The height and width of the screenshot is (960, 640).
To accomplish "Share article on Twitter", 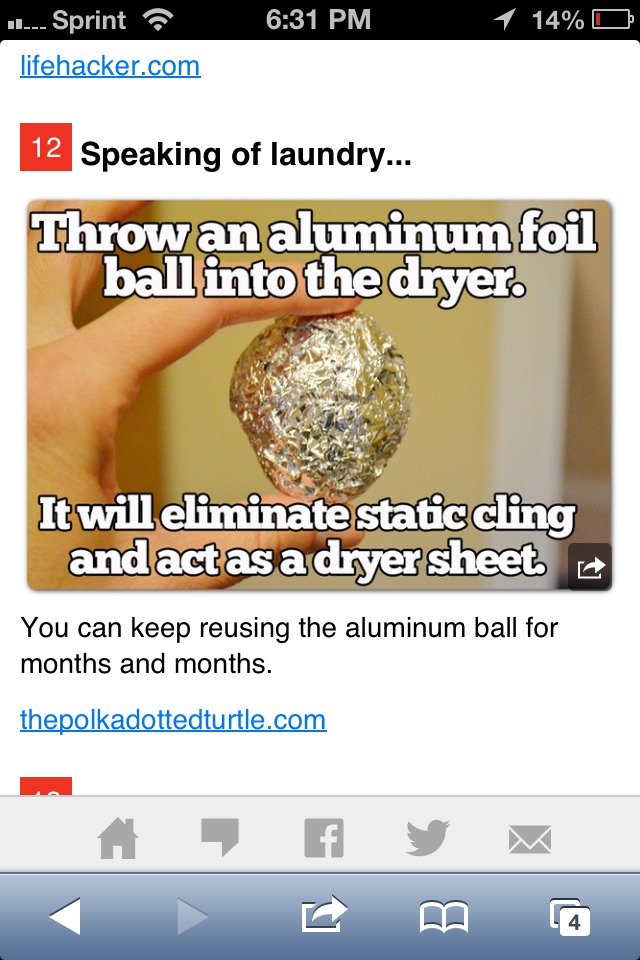I will [428, 838].
